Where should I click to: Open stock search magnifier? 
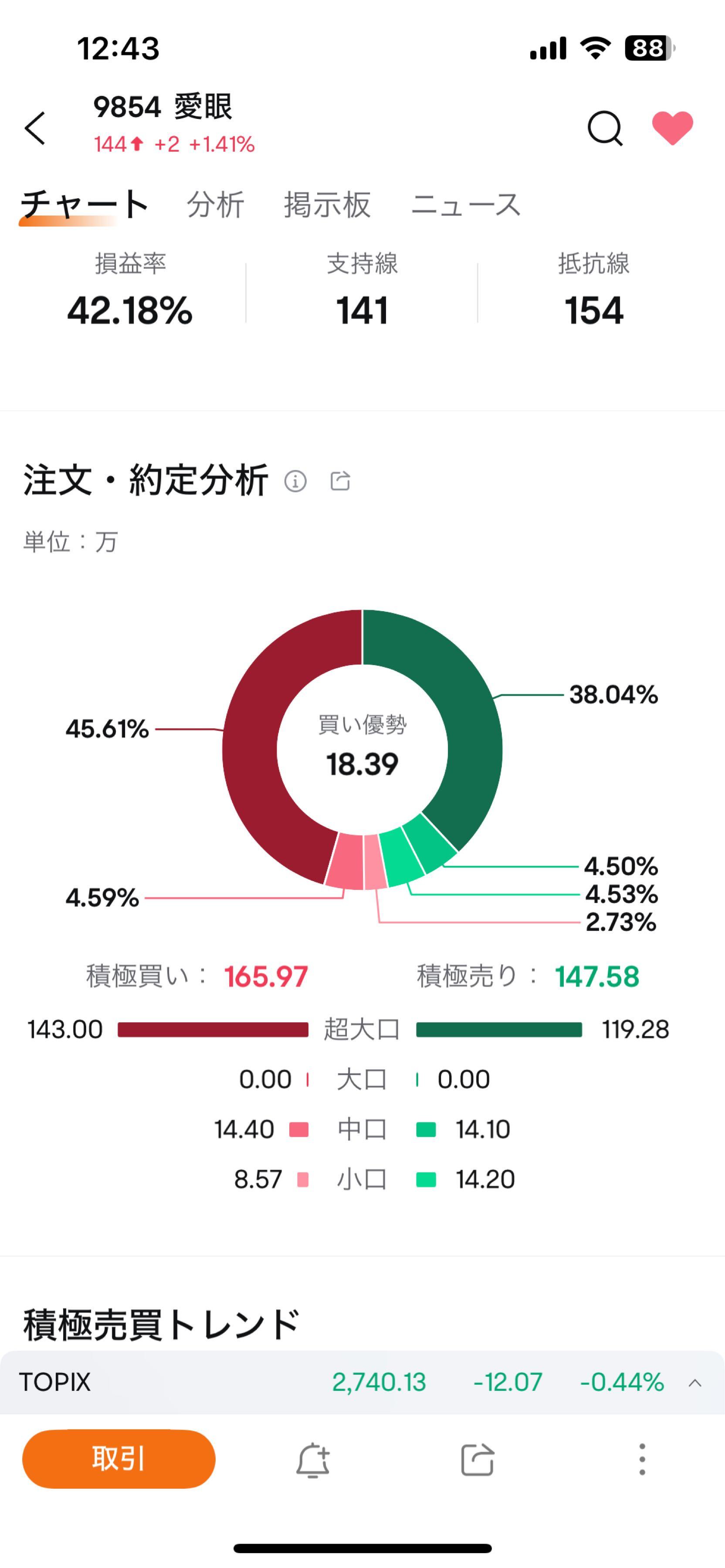(604, 128)
